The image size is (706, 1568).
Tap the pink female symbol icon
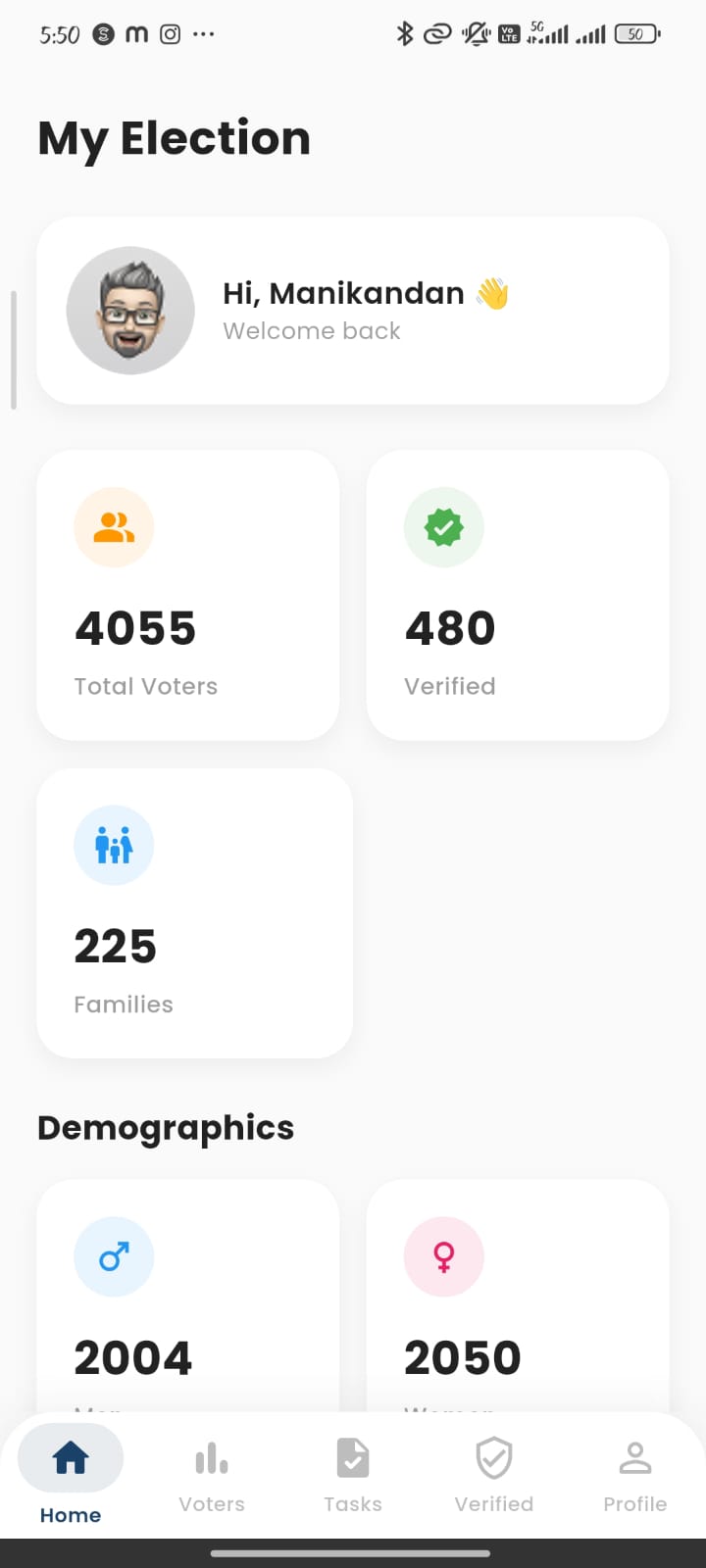443,1257
